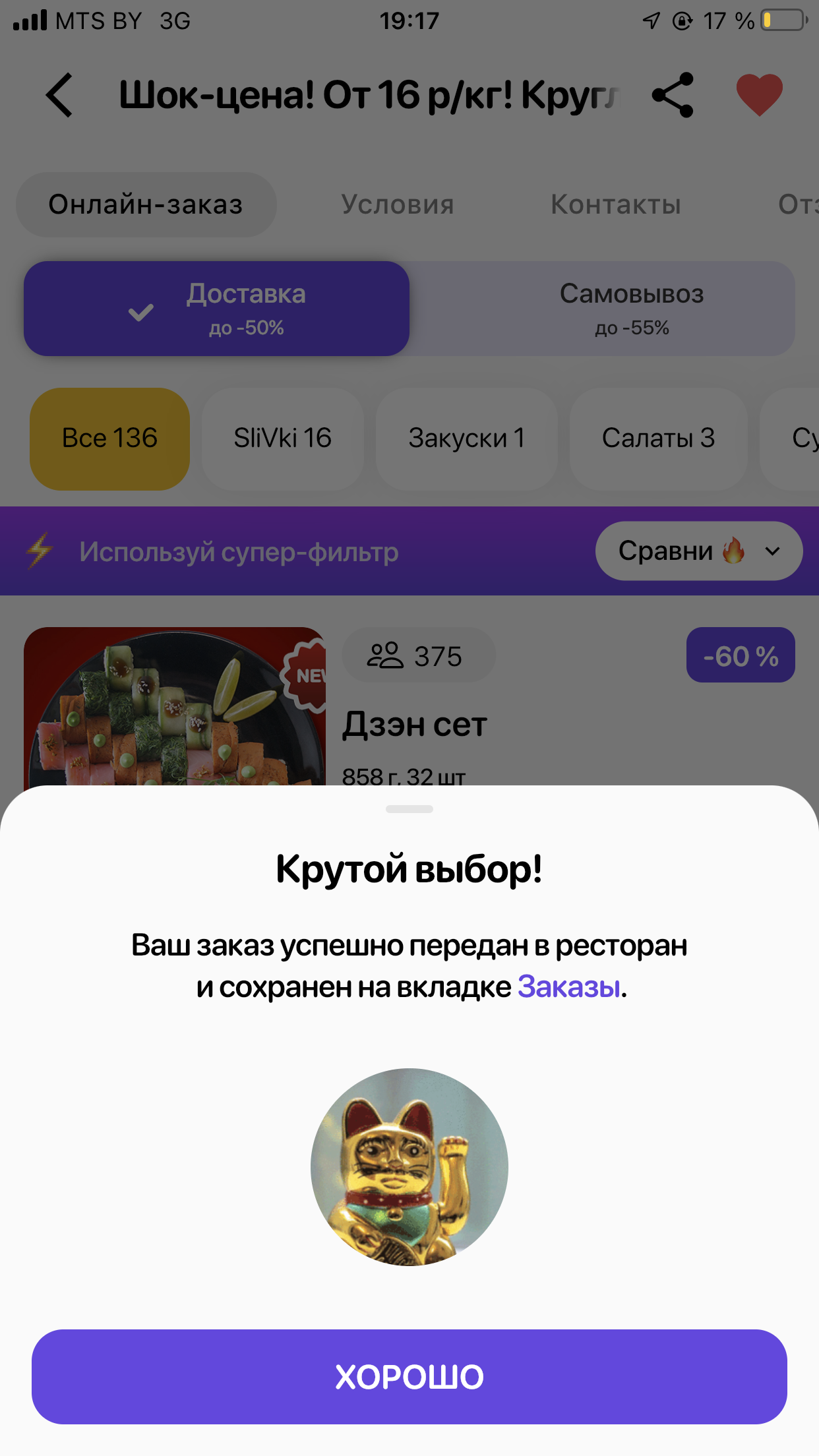Go back with the arrow icon
Image resolution: width=819 pixels, height=1456 pixels.
point(59,95)
